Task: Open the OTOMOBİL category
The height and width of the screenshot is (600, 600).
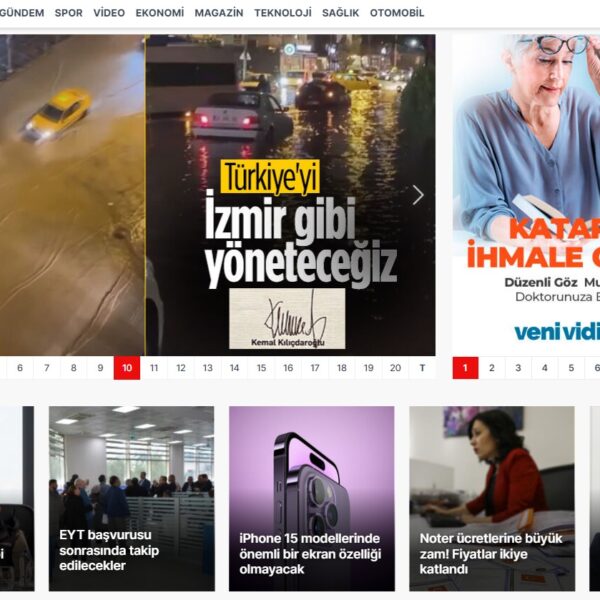Action: [397, 13]
